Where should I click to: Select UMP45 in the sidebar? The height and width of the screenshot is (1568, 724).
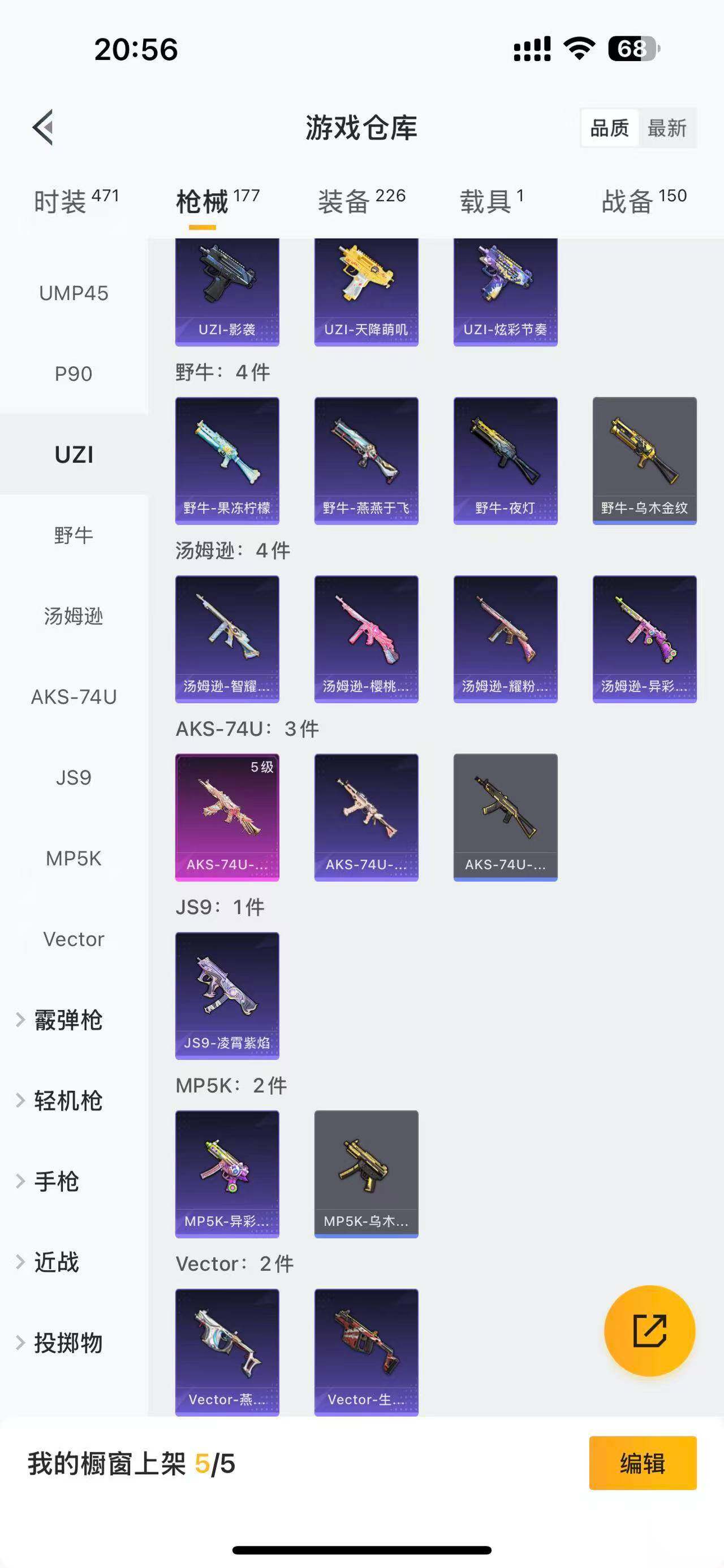pyautogui.click(x=74, y=293)
